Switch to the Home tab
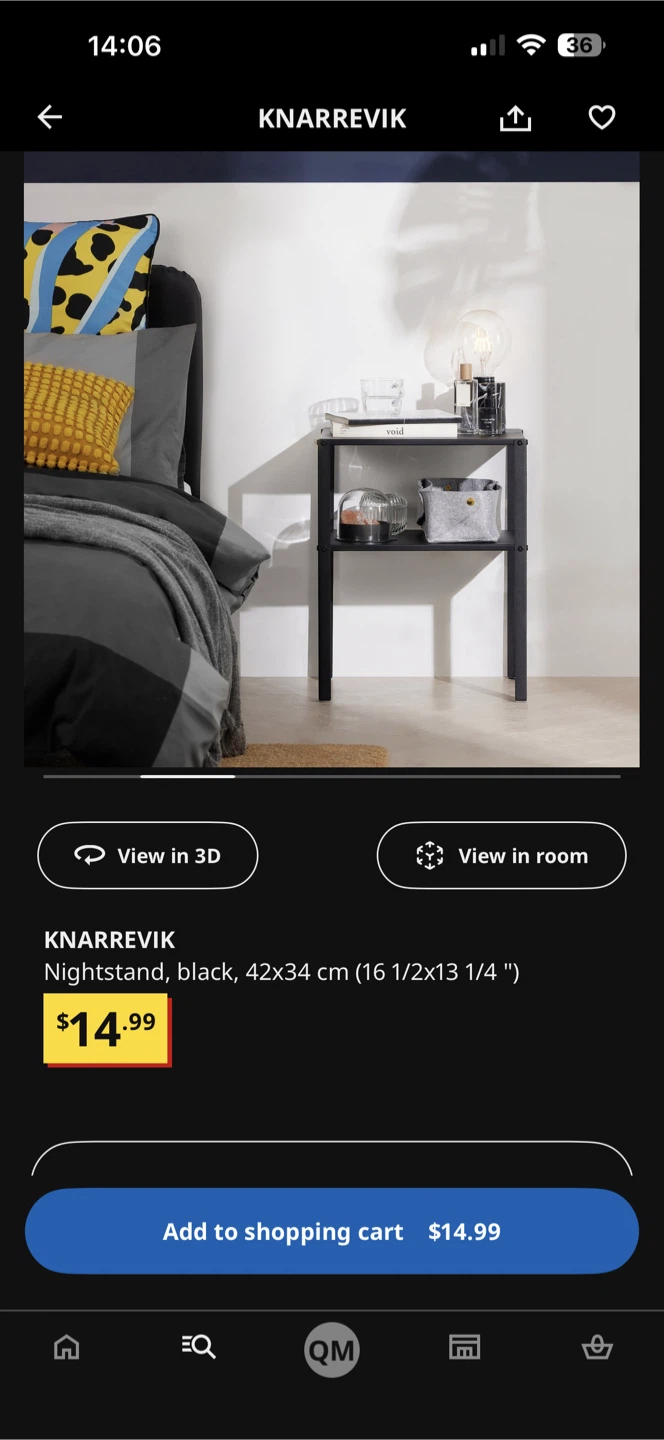 pos(66,1348)
